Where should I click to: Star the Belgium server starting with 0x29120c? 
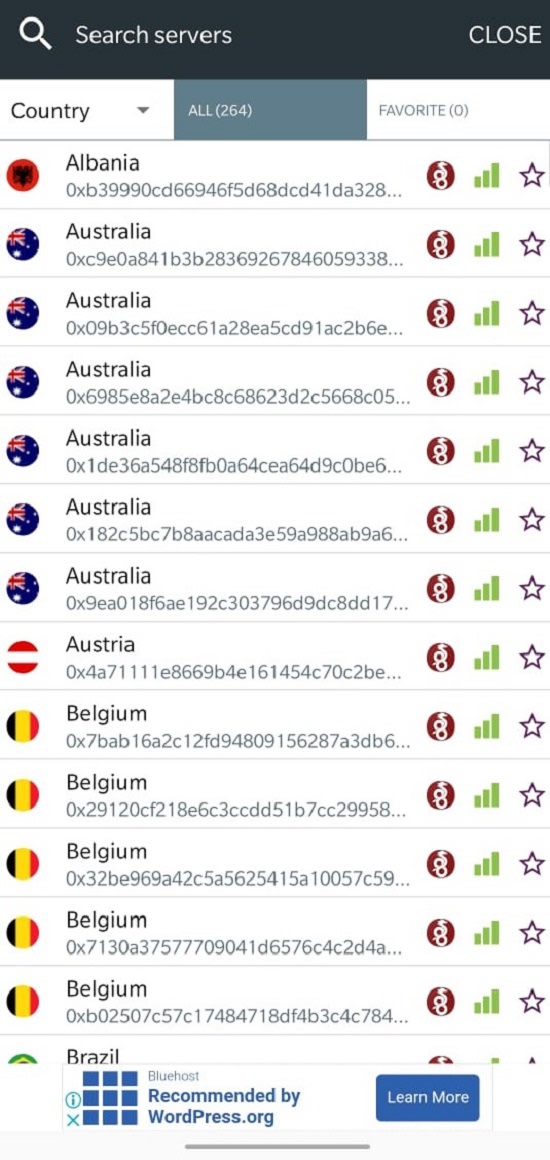[x=531, y=795]
